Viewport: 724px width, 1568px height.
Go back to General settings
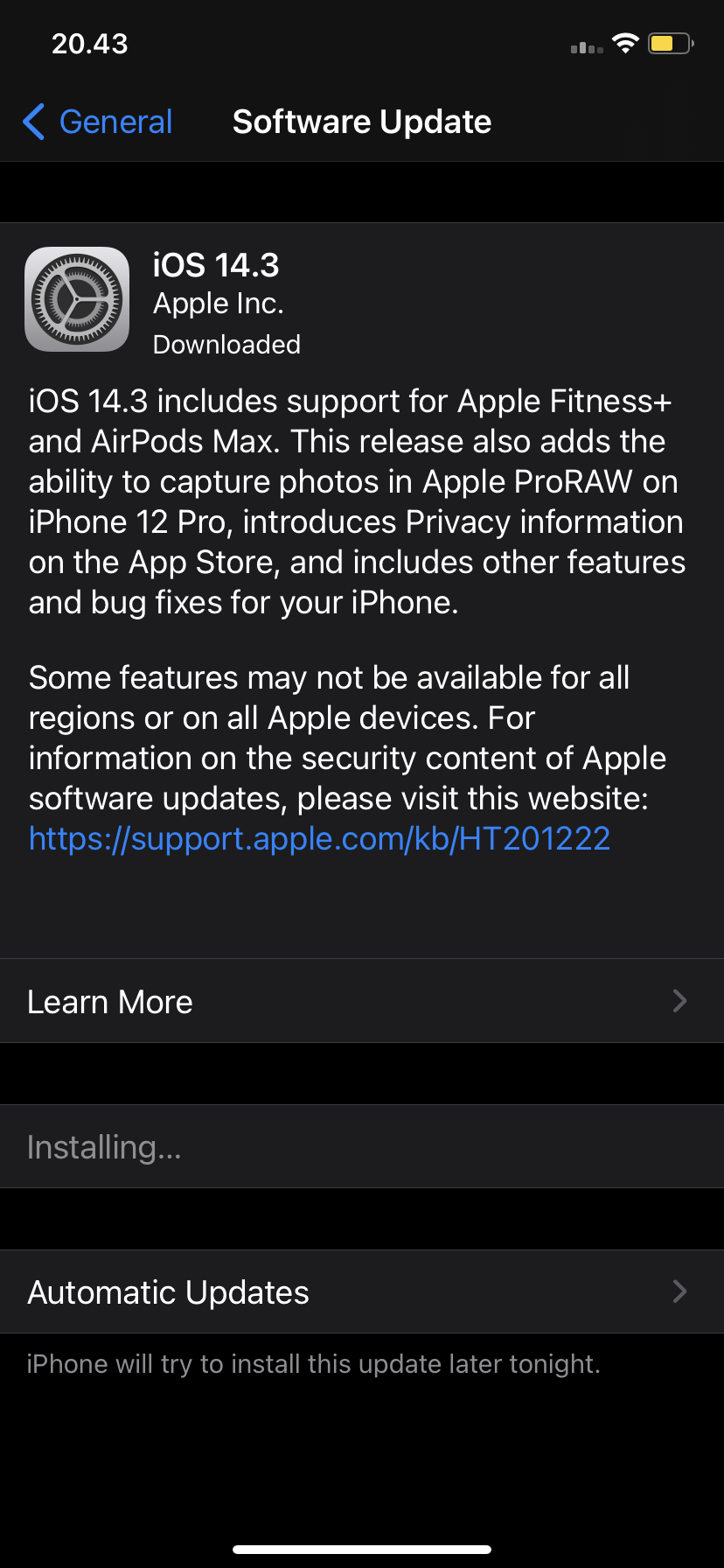click(x=98, y=122)
